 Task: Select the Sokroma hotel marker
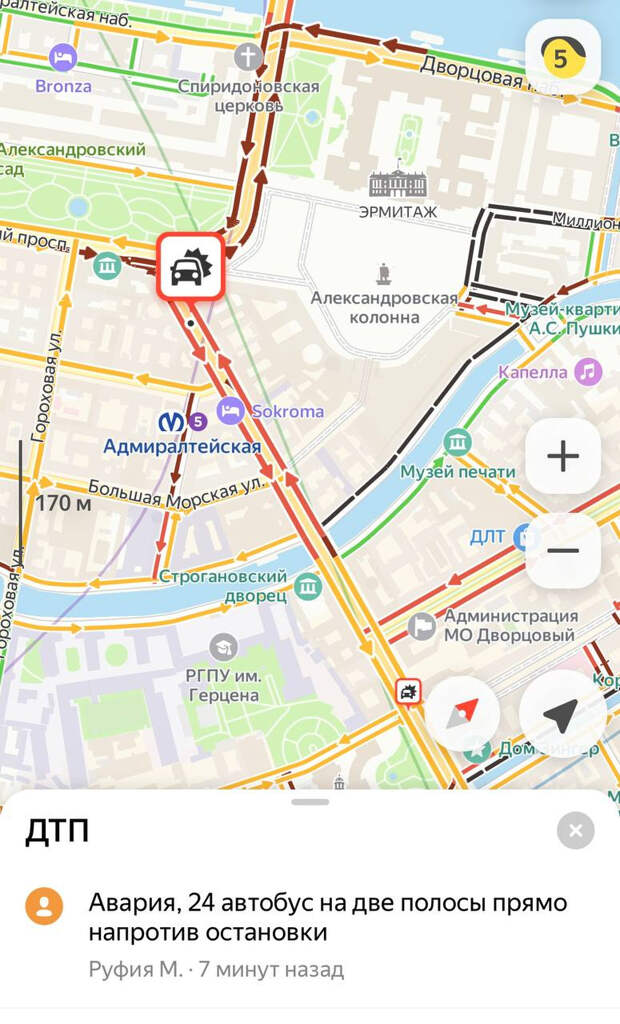pyautogui.click(x=231, y=410)
